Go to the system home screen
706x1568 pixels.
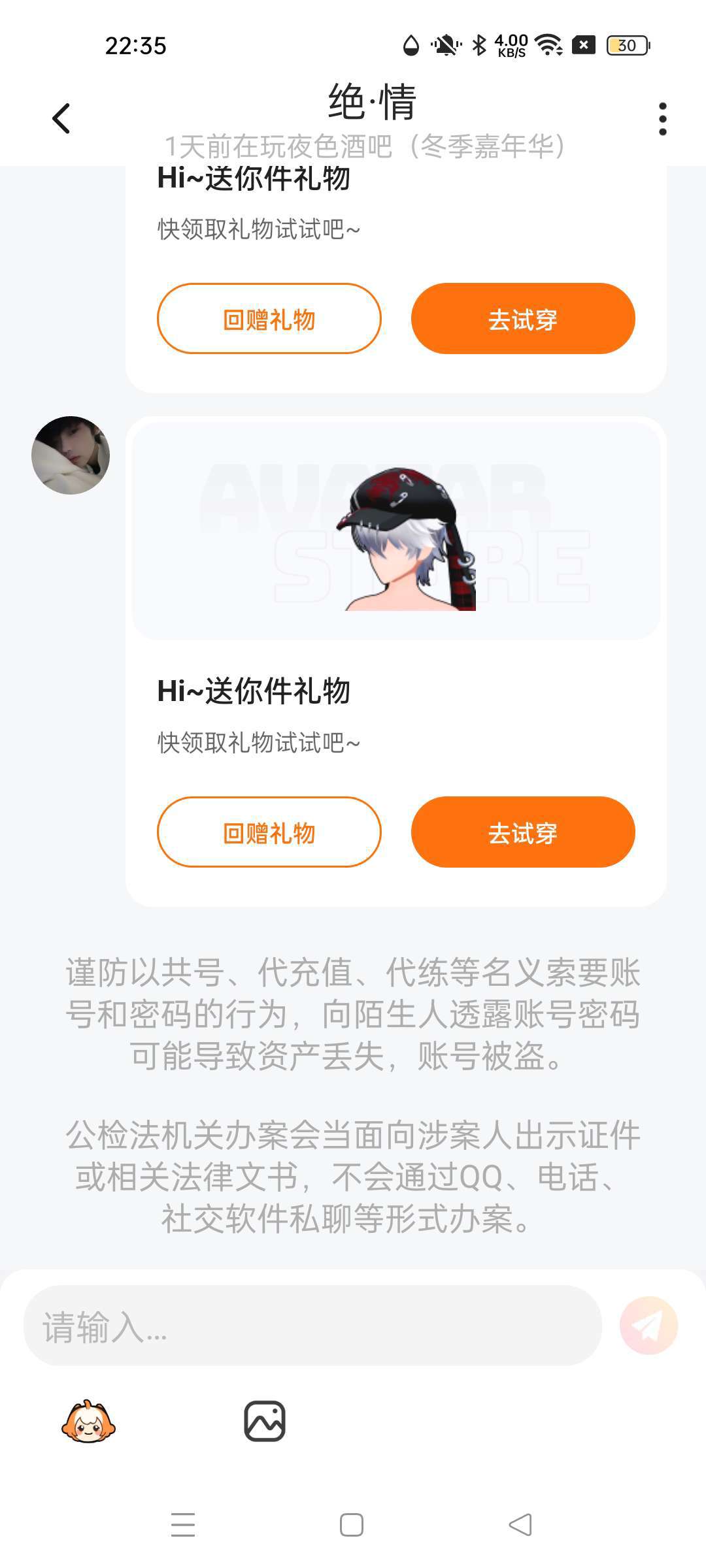pyautogui.click(x=352, y=1525)
